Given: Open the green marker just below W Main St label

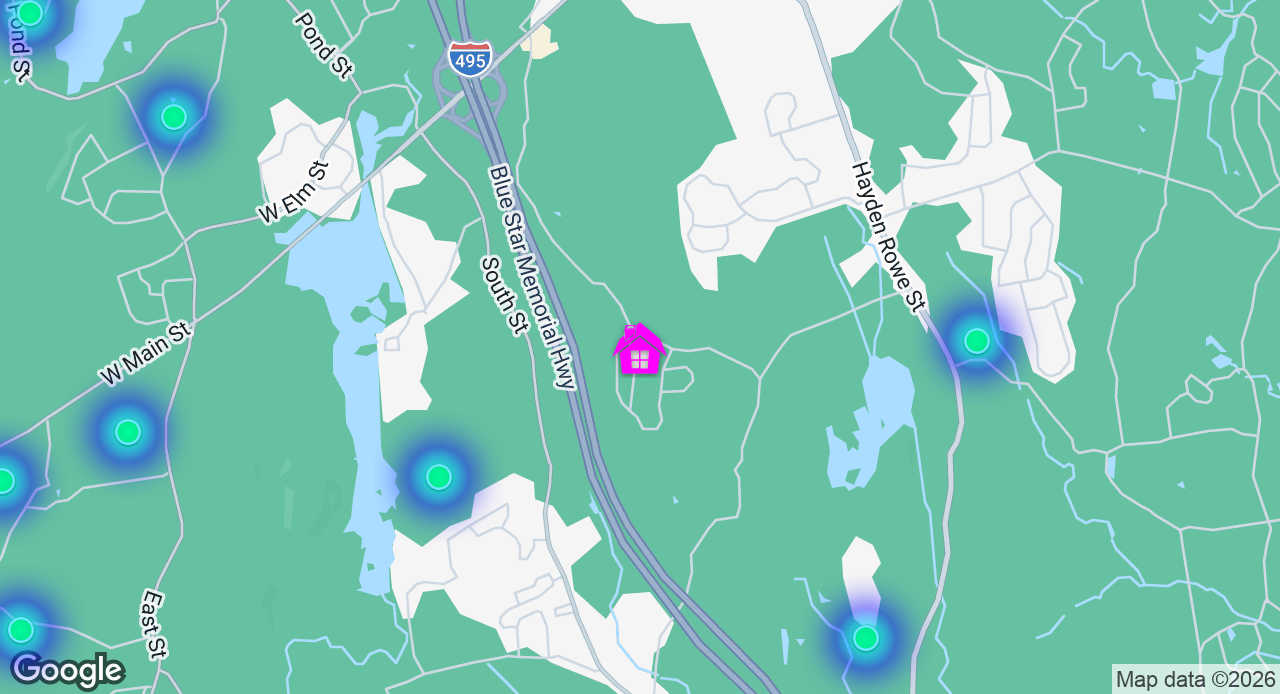Looking at the screenshot, I should click(x=128, y=432).
